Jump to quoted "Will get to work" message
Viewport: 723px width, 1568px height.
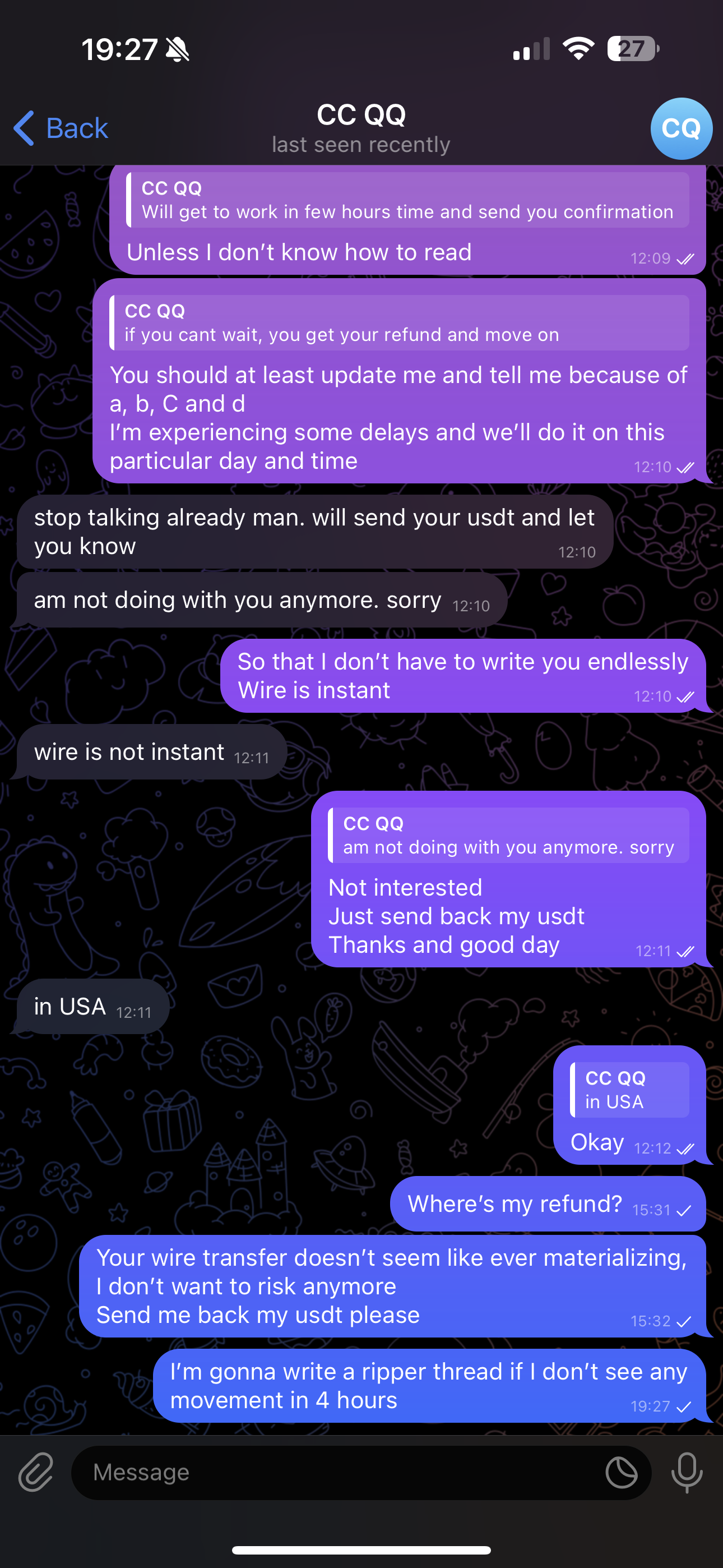coord(407,200)
